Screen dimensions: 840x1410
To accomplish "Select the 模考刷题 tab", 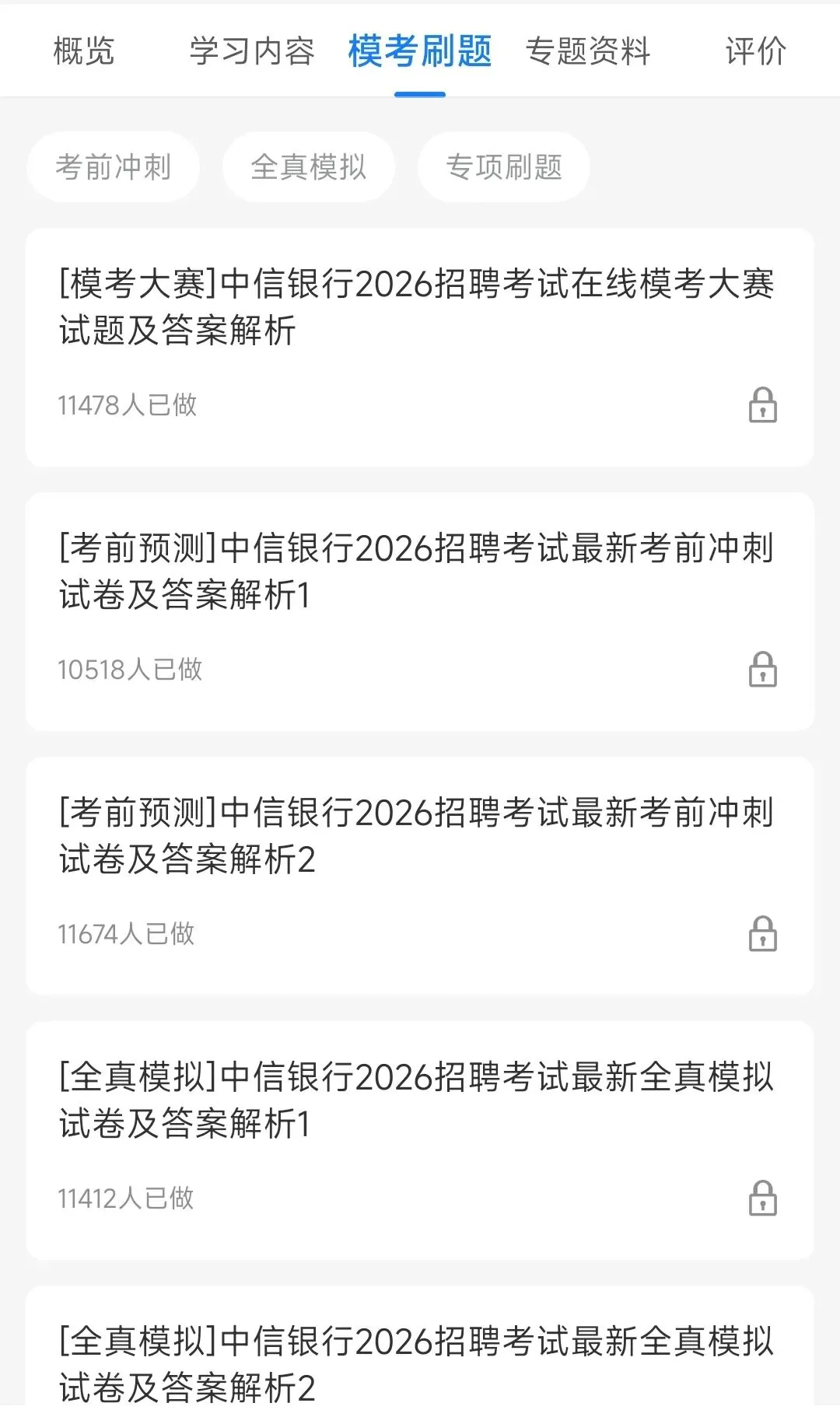I will (420, 51).
